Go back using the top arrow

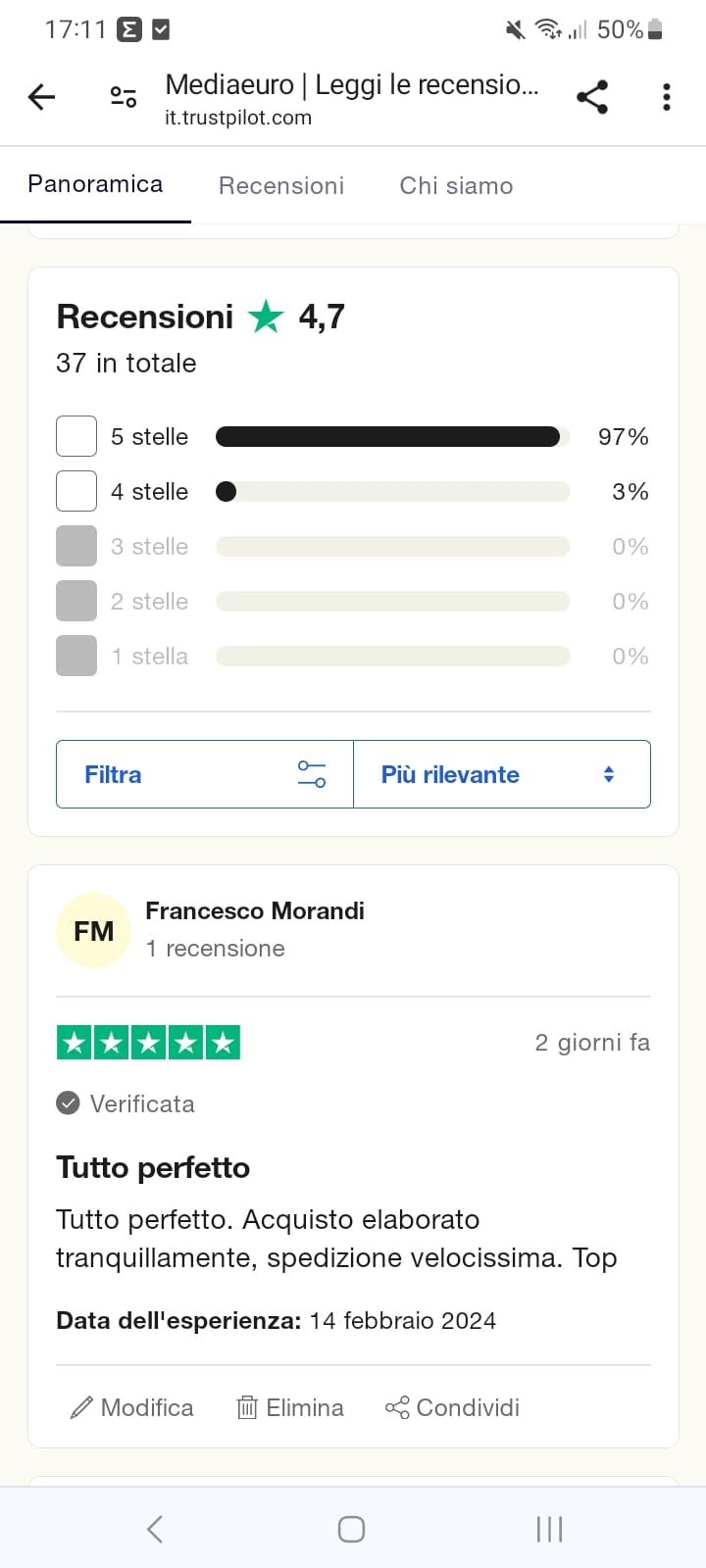click(42, 97)
